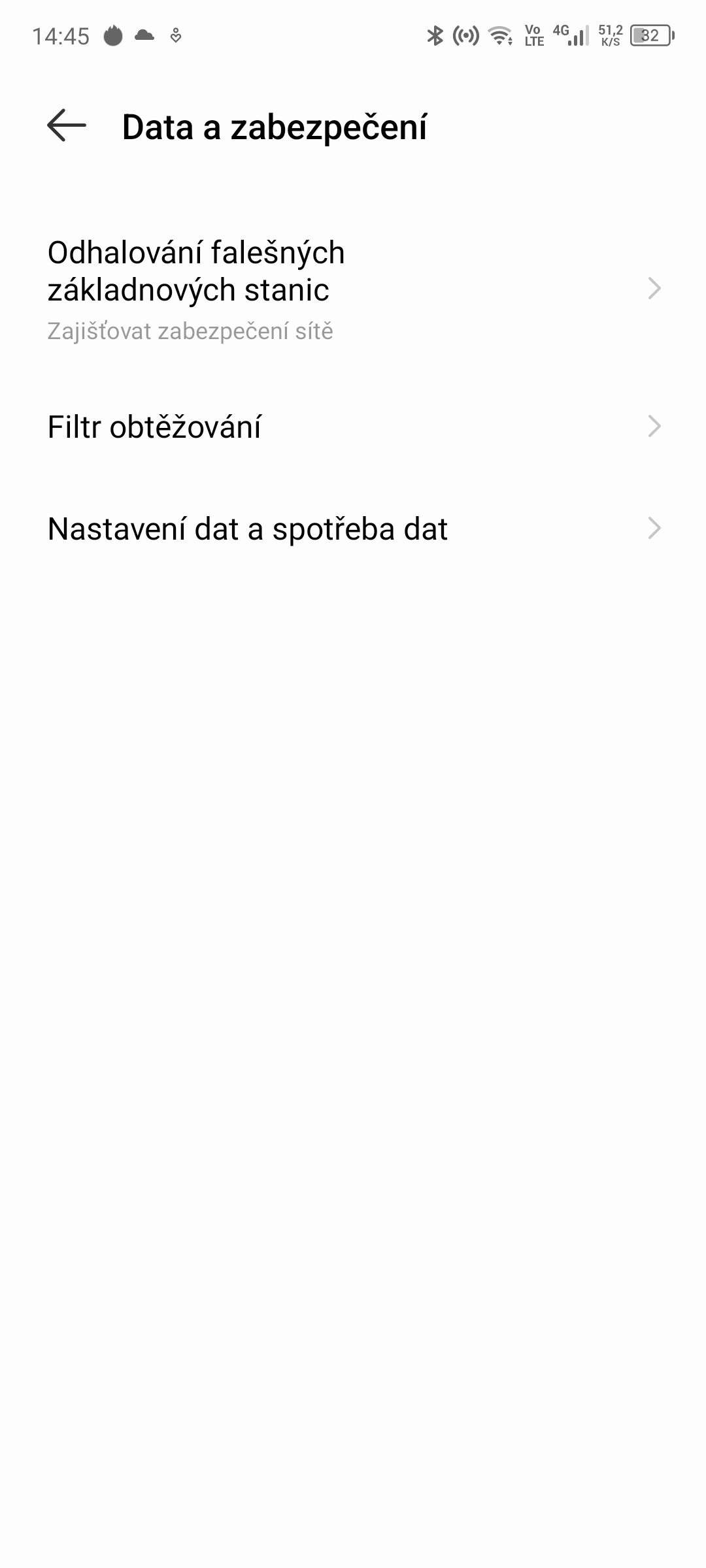Tap the flame notification icon

[x=111, y=37]
